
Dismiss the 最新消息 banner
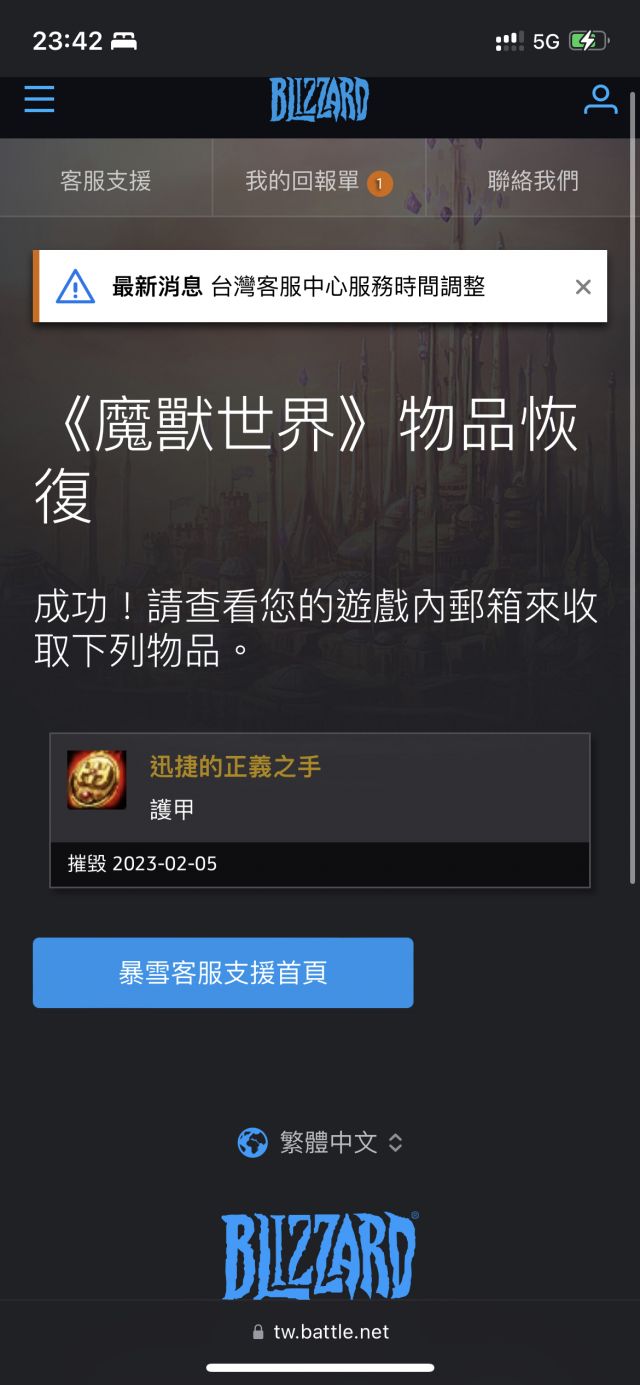coord(583,287)
